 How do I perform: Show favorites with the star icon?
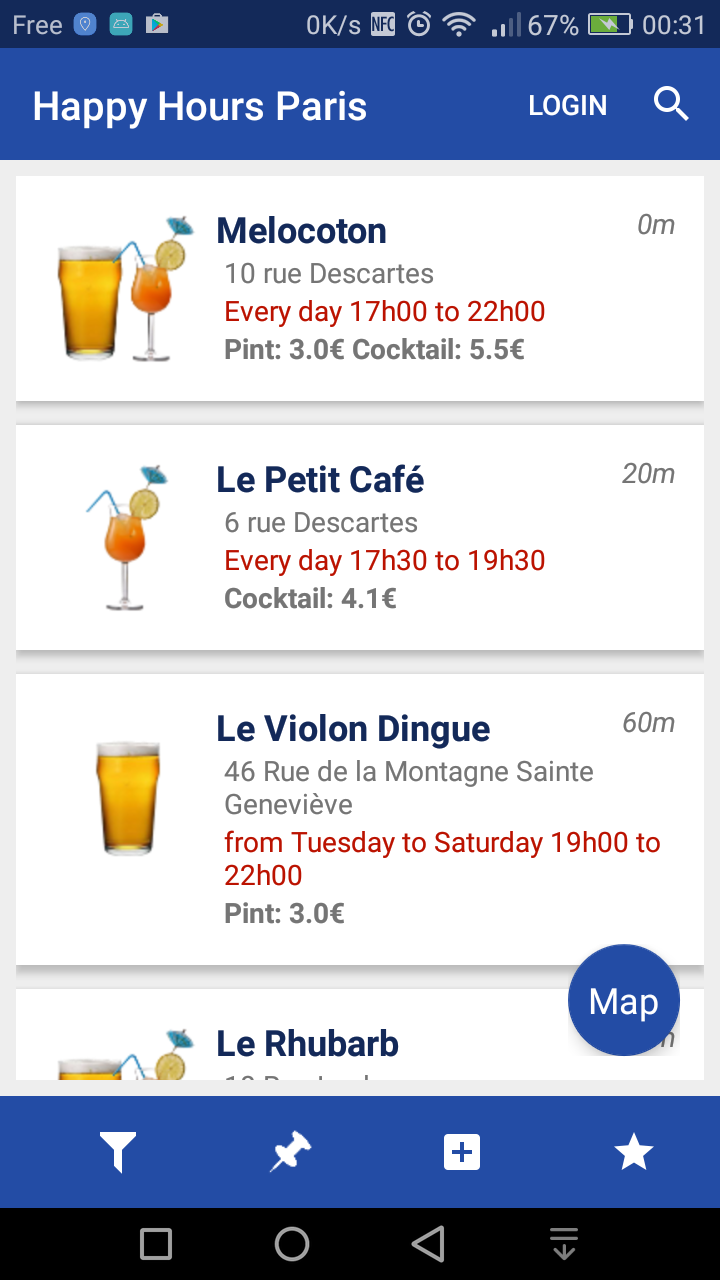tap(633, 1152)
